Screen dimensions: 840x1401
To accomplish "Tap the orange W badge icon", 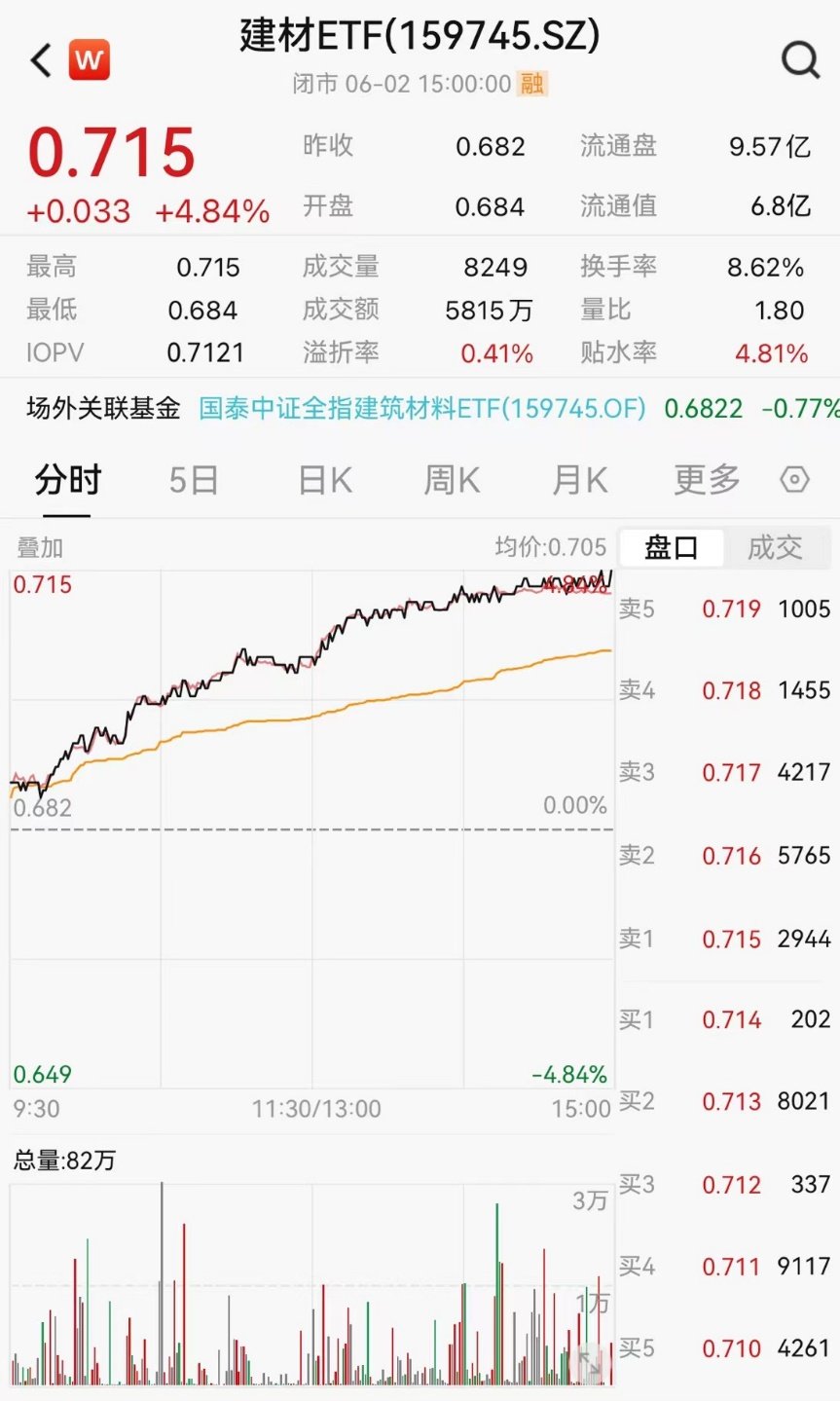I will click(x=90, y=60).
